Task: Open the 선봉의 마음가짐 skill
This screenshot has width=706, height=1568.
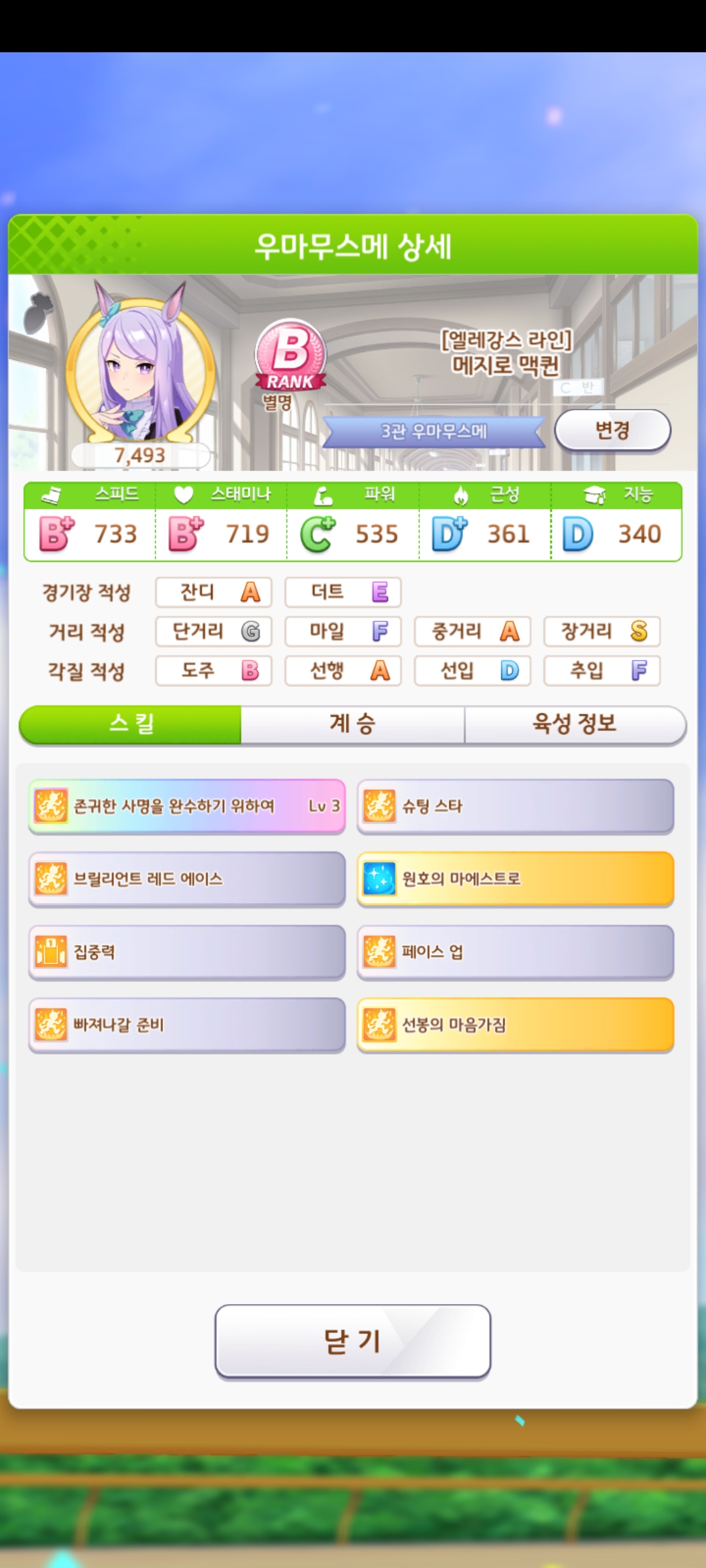Action: (515, 1024)
